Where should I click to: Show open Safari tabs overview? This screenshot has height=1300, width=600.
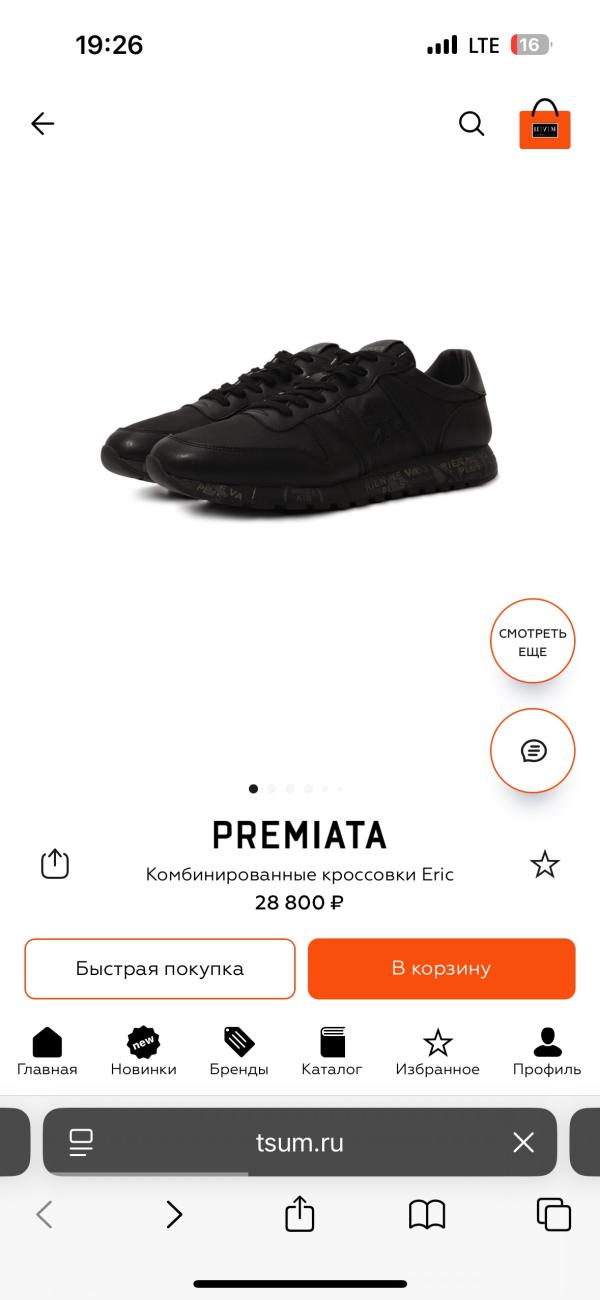(554, 1215)
